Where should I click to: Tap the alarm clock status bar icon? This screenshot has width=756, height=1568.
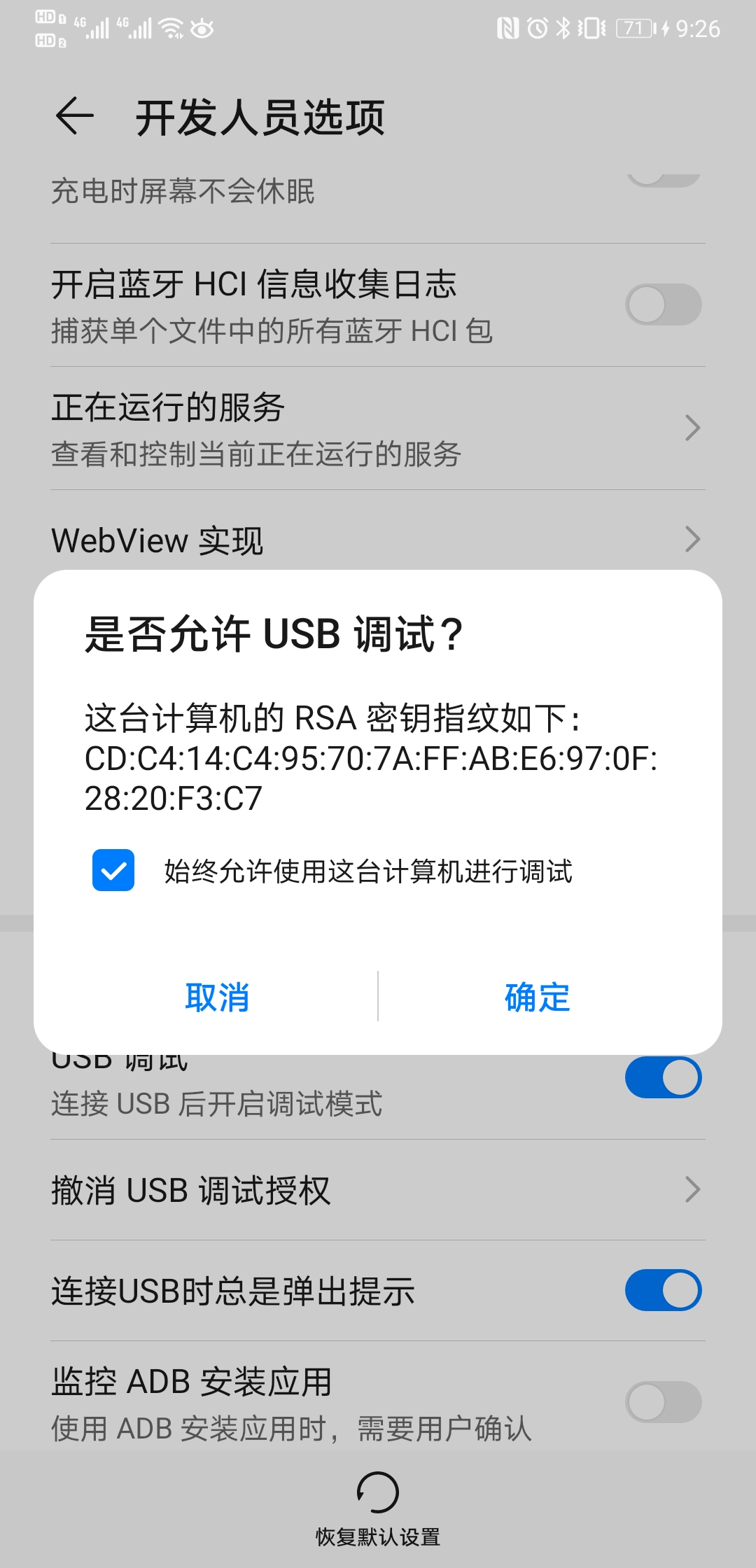click(x=536, y=28)
